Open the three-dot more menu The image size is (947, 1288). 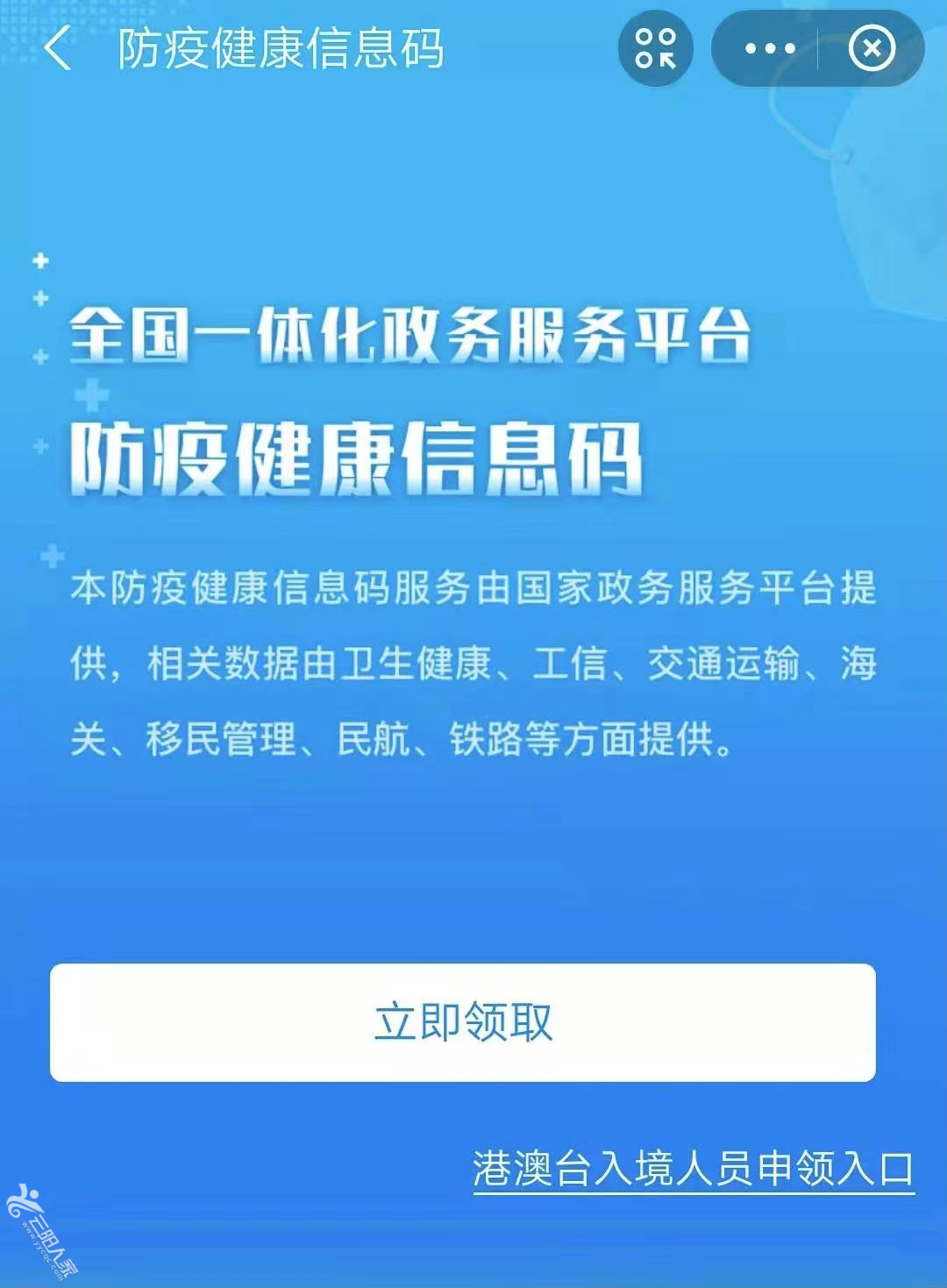[769, 48]
